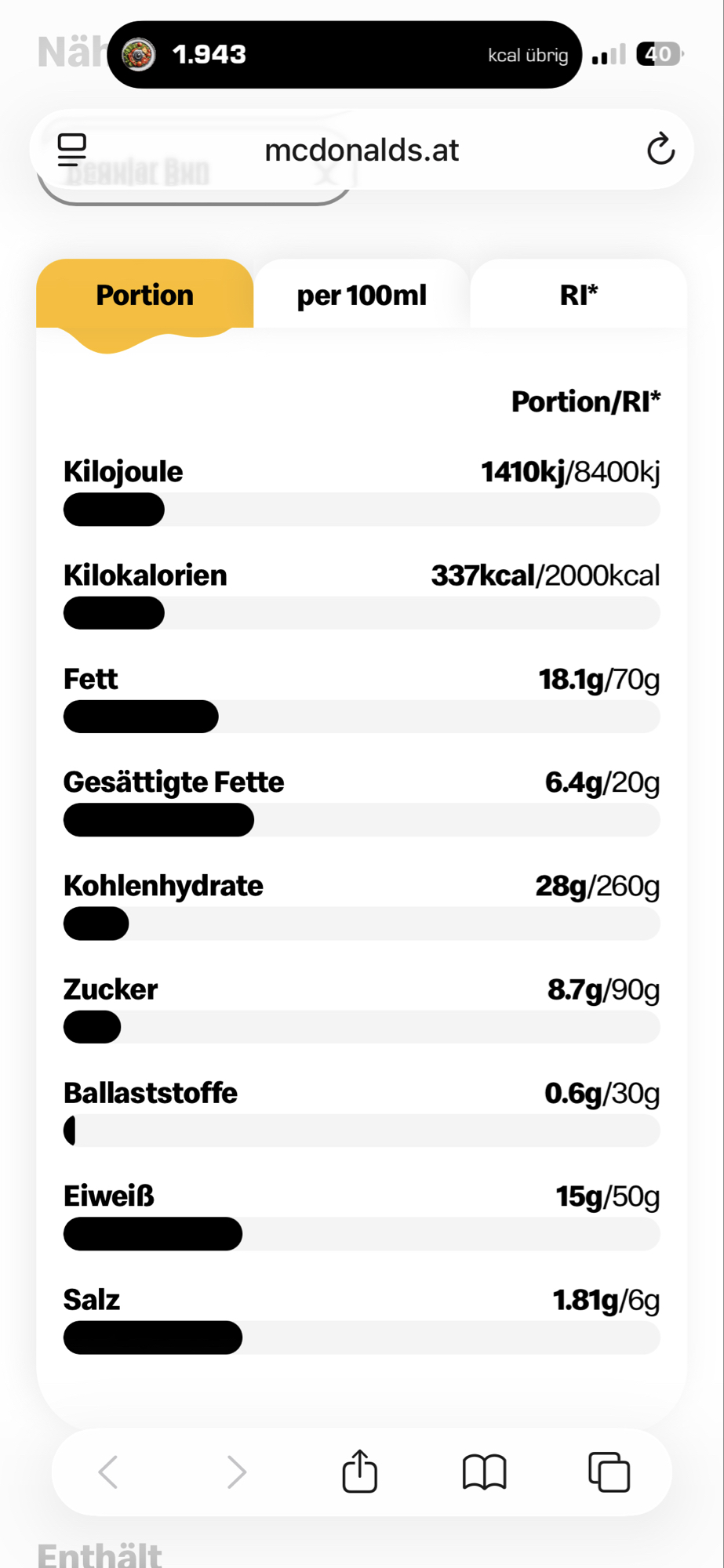Viewport: 724px width, 1568px height.
Task: Share this page
Action: click(x=360, y=1472)
